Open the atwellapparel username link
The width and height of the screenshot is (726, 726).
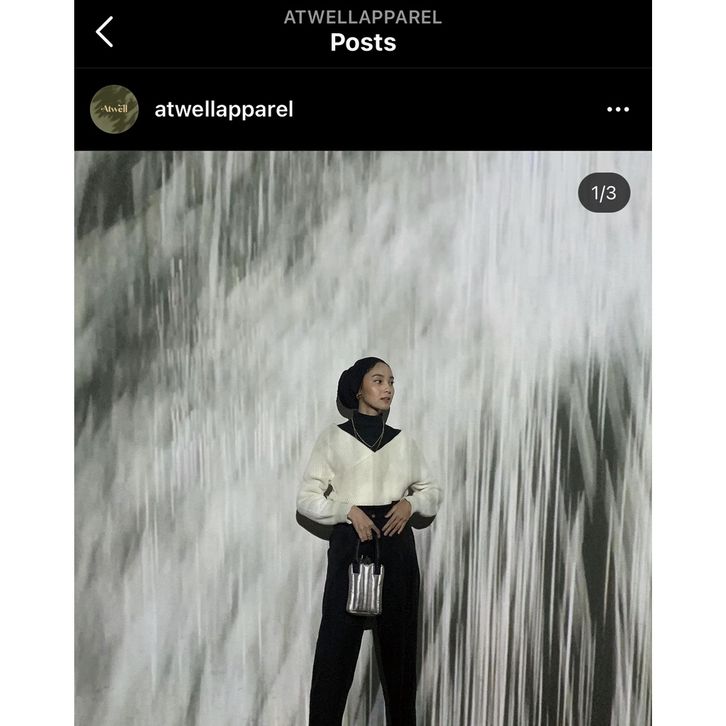coord(224,109)
